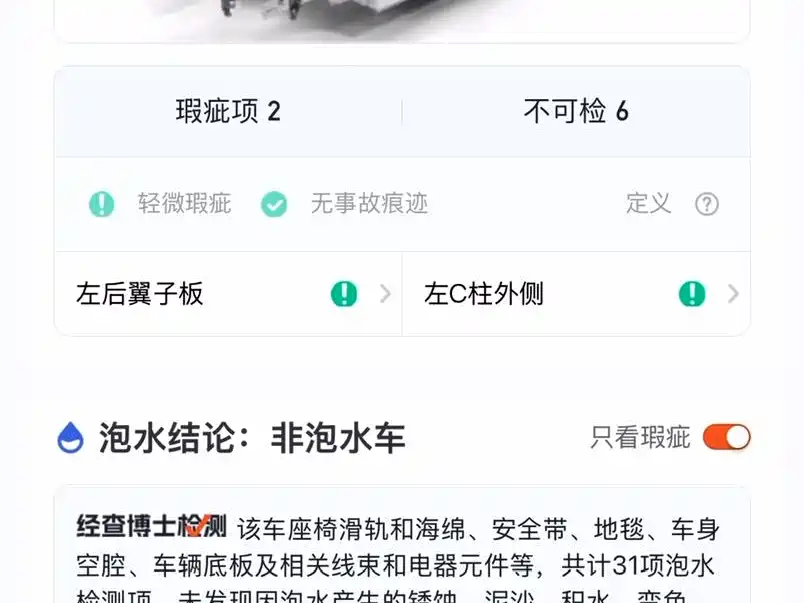The image size is (804, 603).
Task: Open 左C柱外侧 defect details
Action: [576, 294]
